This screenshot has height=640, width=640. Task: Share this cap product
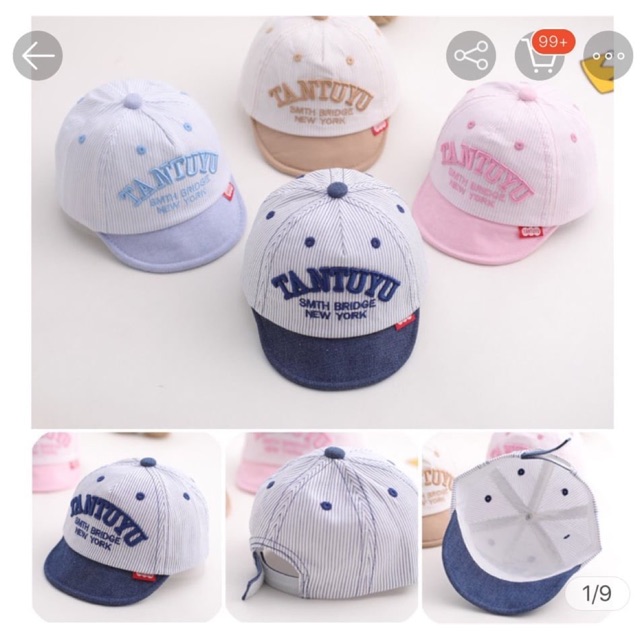click(472, 57)
